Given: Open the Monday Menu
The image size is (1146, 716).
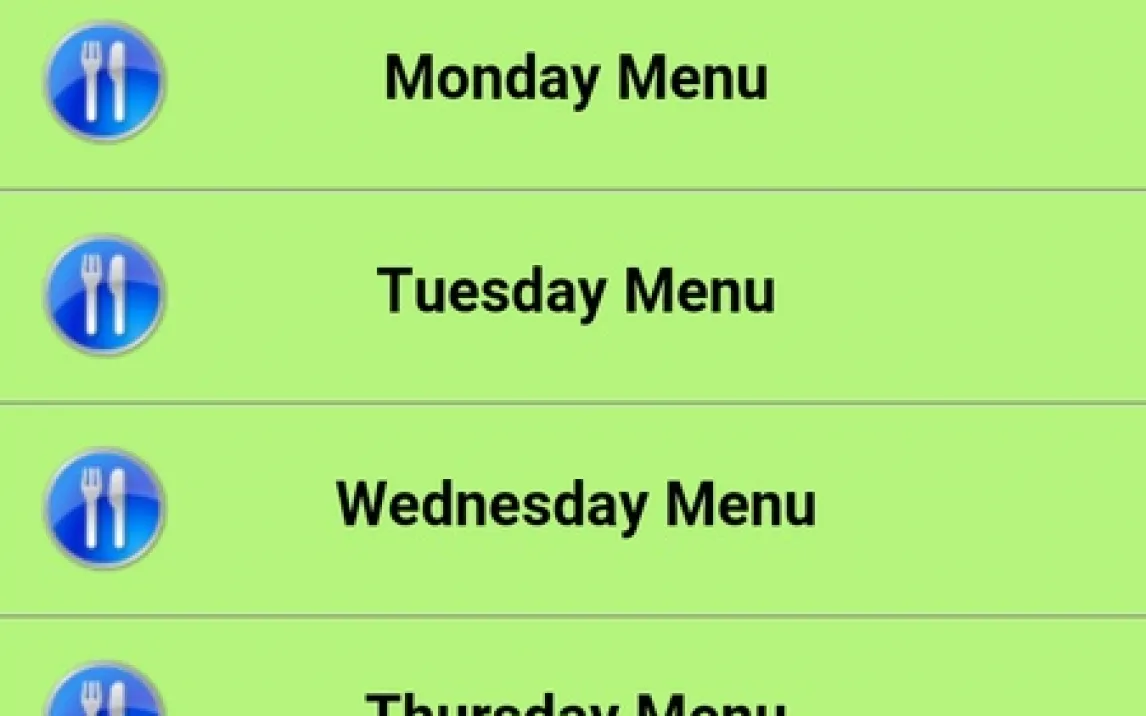Looking at the screenshot, I should click(575, 80).
